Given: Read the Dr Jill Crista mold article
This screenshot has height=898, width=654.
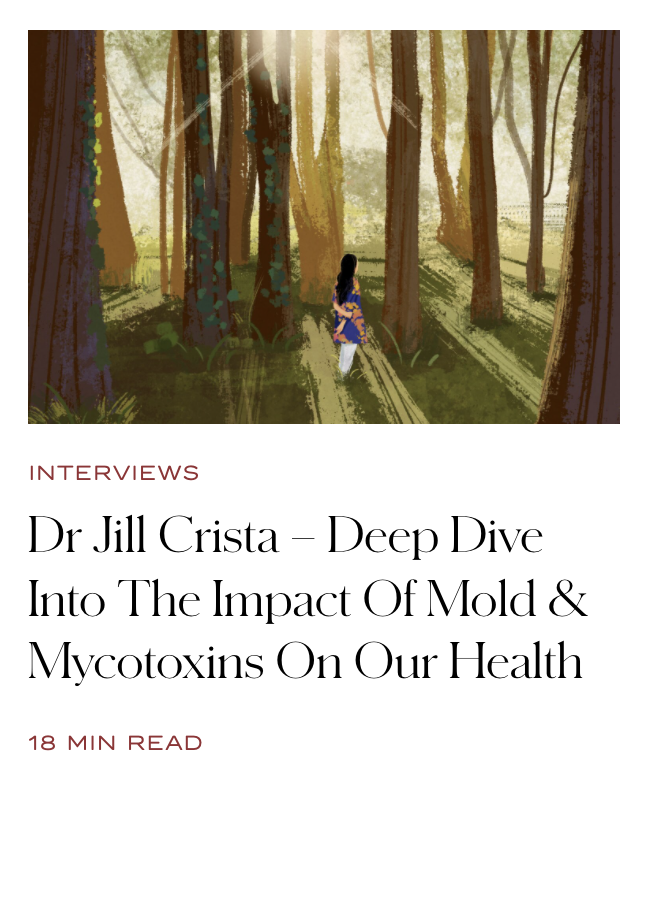Looking at the screenshot, I should pyautogui.click(x=306, y=599).
